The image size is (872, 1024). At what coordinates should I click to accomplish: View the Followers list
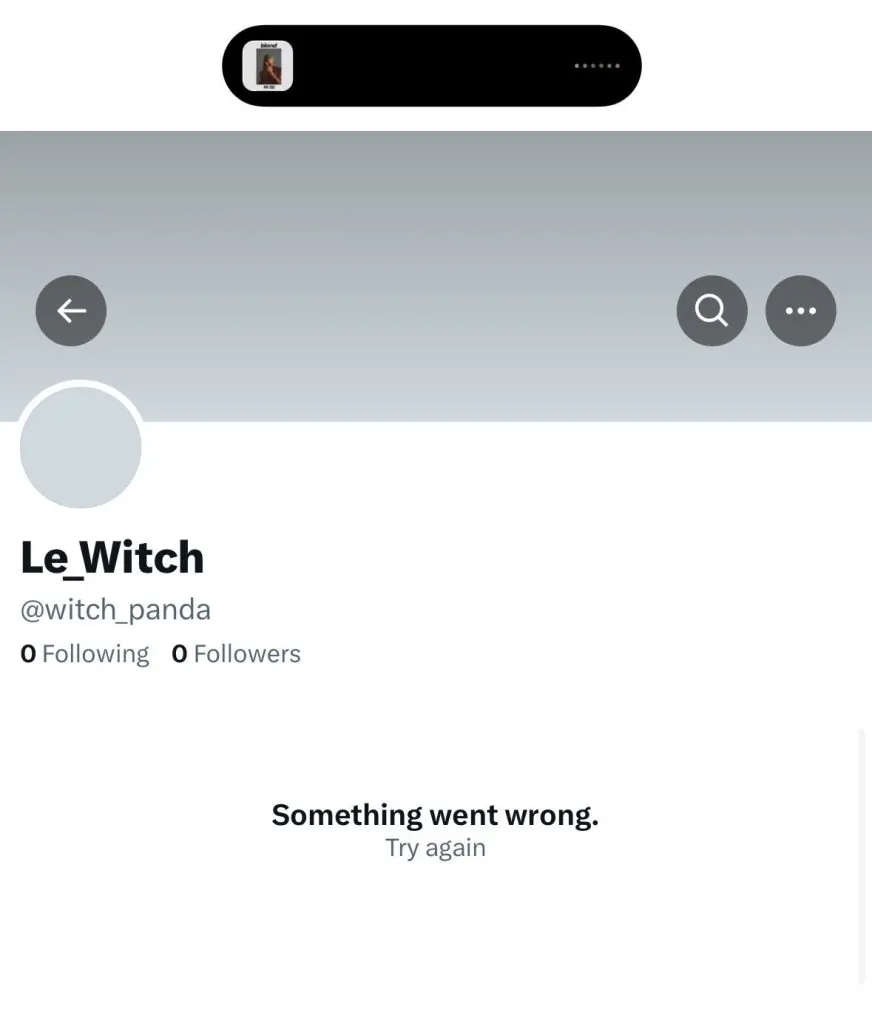coord(236,654)
